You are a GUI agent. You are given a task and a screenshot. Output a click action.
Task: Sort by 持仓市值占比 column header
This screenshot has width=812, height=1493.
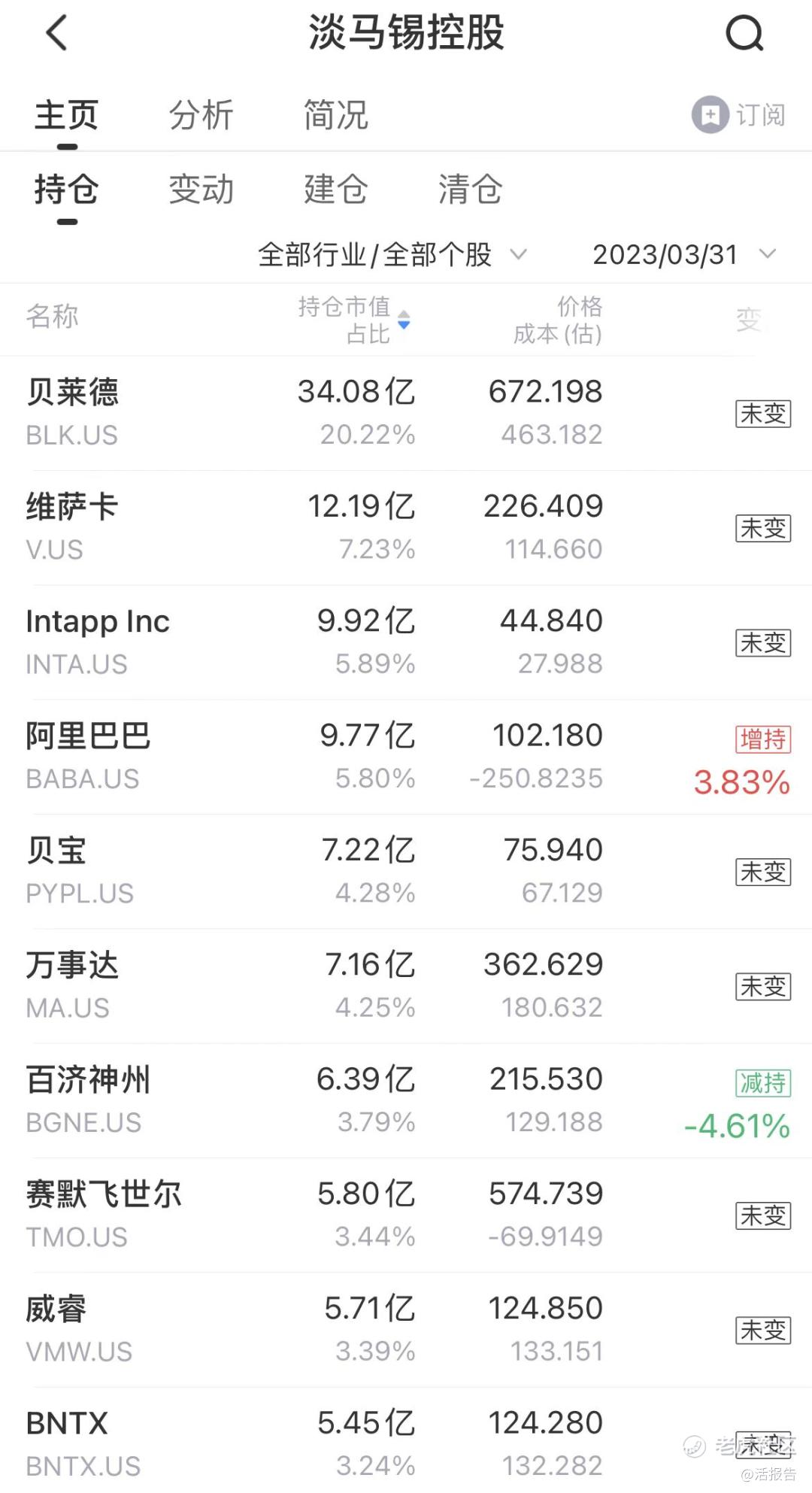tap(353, 320)
